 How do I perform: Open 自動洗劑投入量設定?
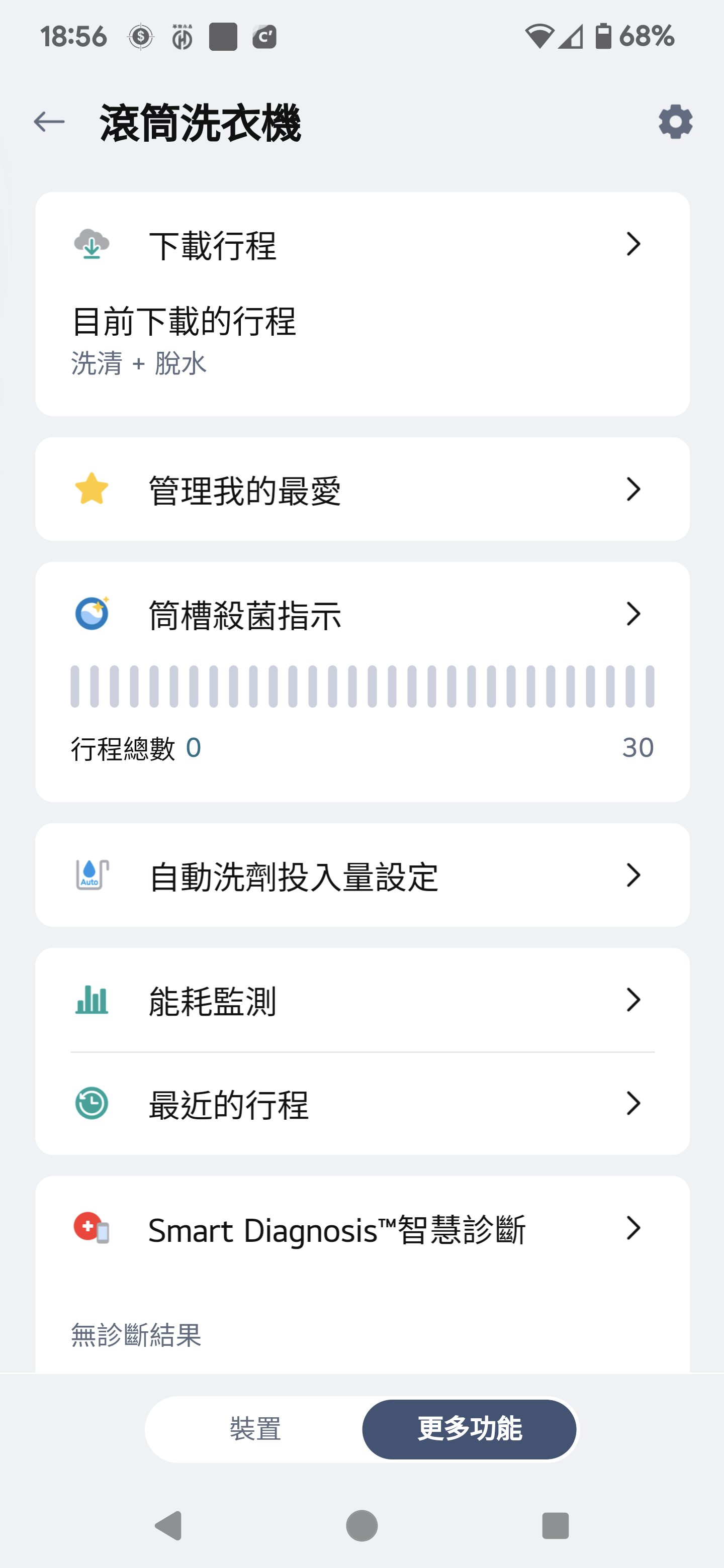click(x=363, y=875)
